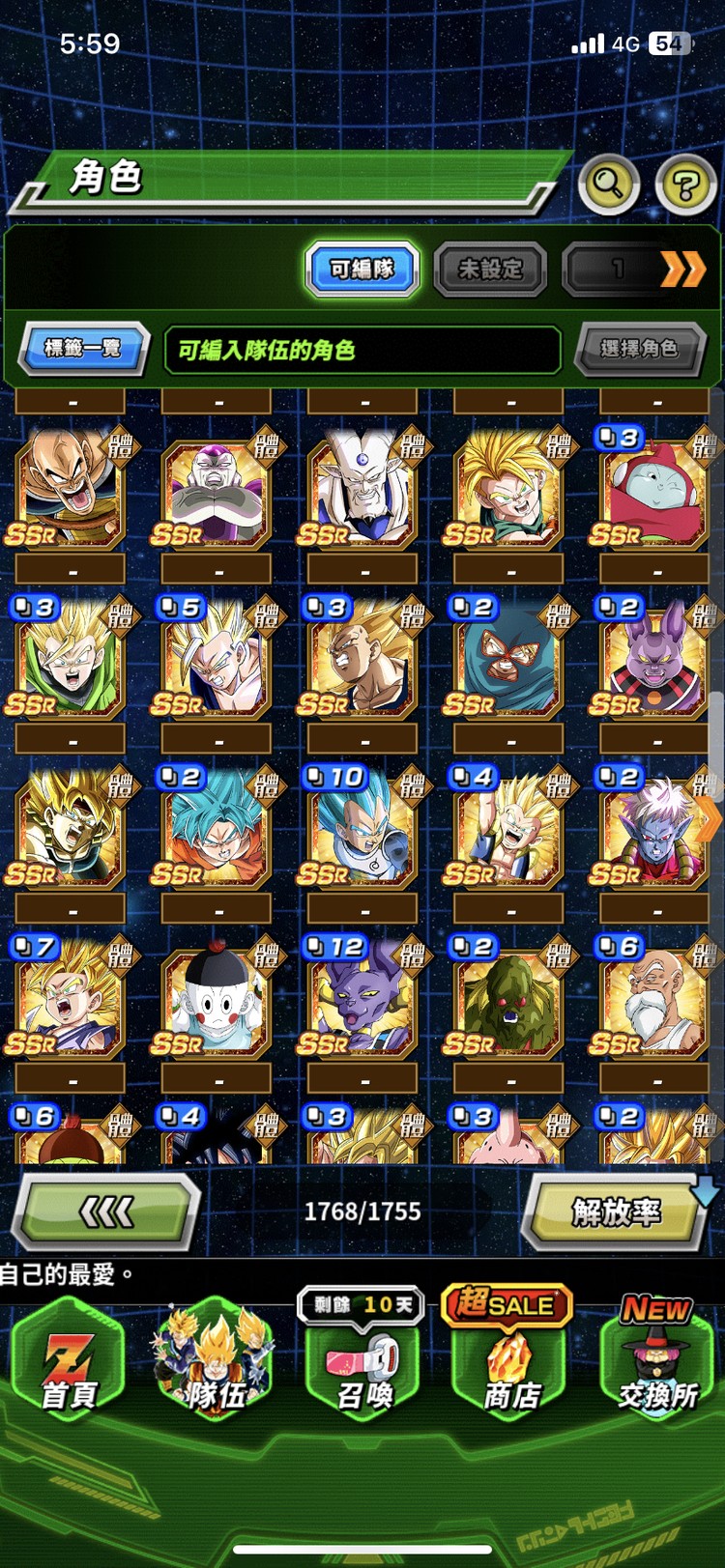Tap the 未設定 sort button
This screenshot has width=725, height=1568.
click(x=490, y=269)
